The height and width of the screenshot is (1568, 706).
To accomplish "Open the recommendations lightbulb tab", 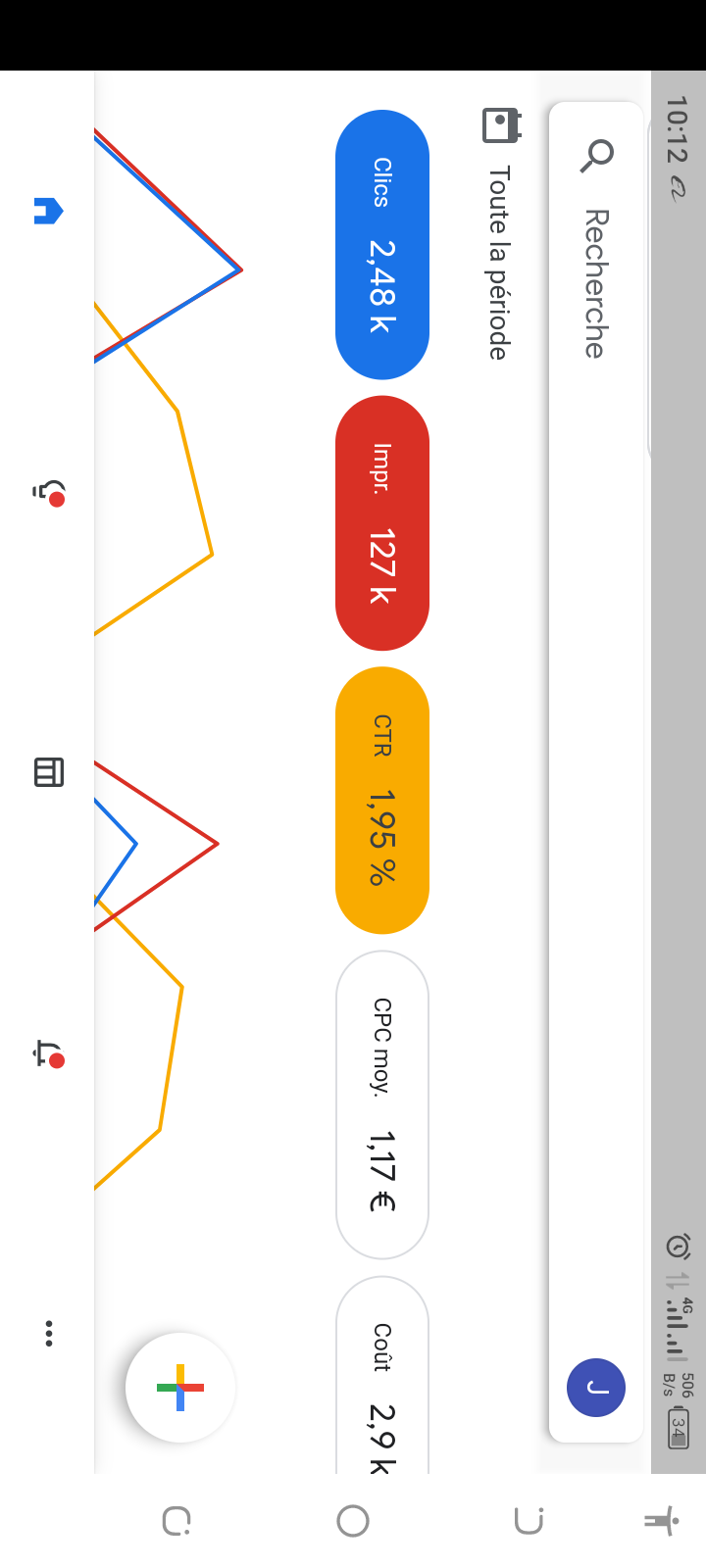I will tap(48, 492).
